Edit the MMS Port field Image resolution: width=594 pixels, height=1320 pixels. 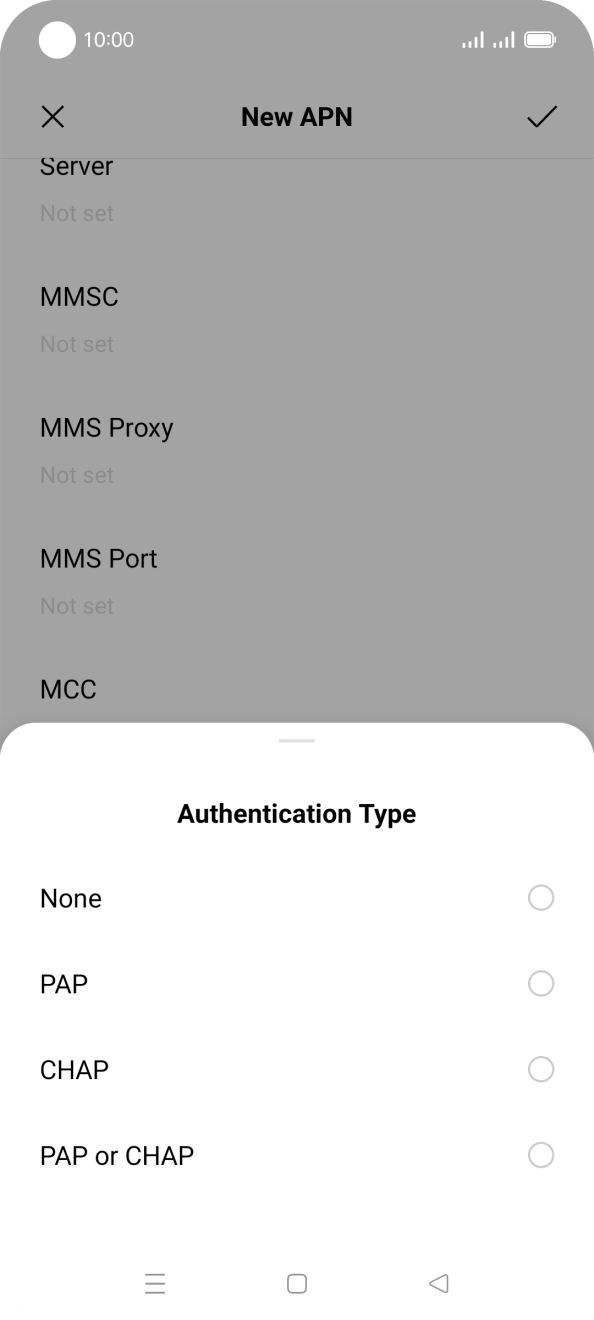tap(297, 582)
